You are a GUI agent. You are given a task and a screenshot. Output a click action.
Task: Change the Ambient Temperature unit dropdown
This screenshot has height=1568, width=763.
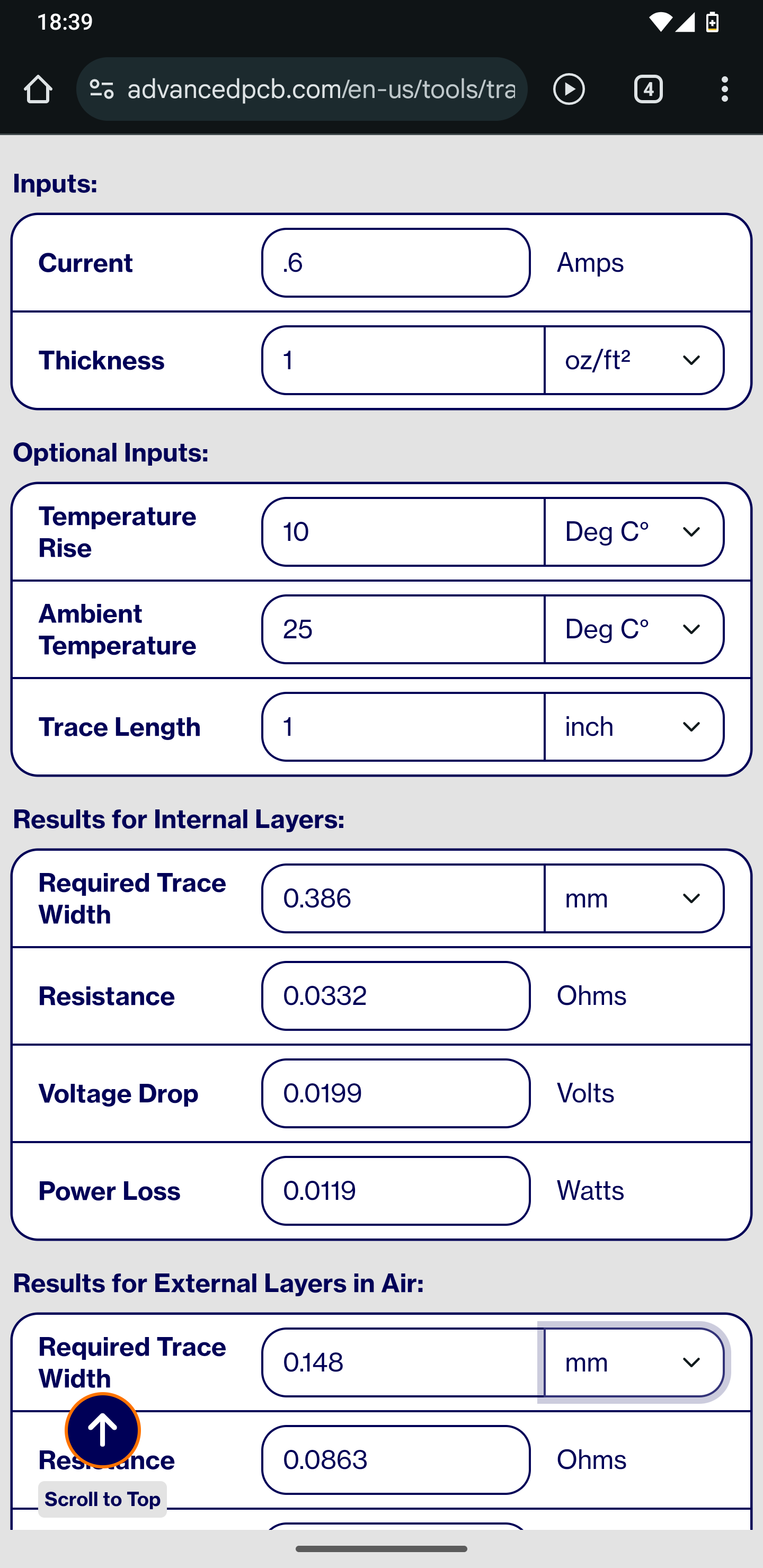pos(634,629)
